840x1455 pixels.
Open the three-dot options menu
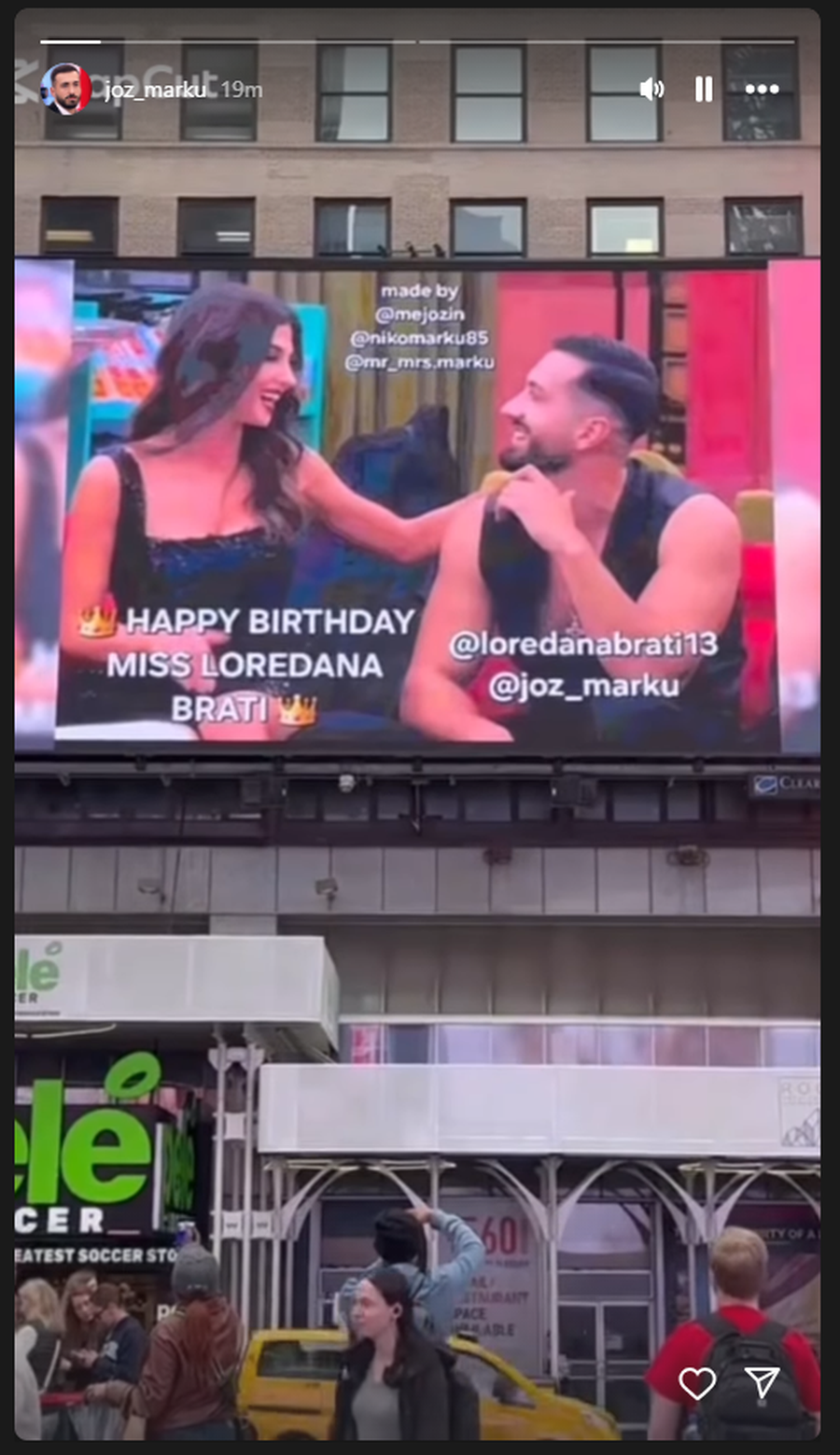762,90
